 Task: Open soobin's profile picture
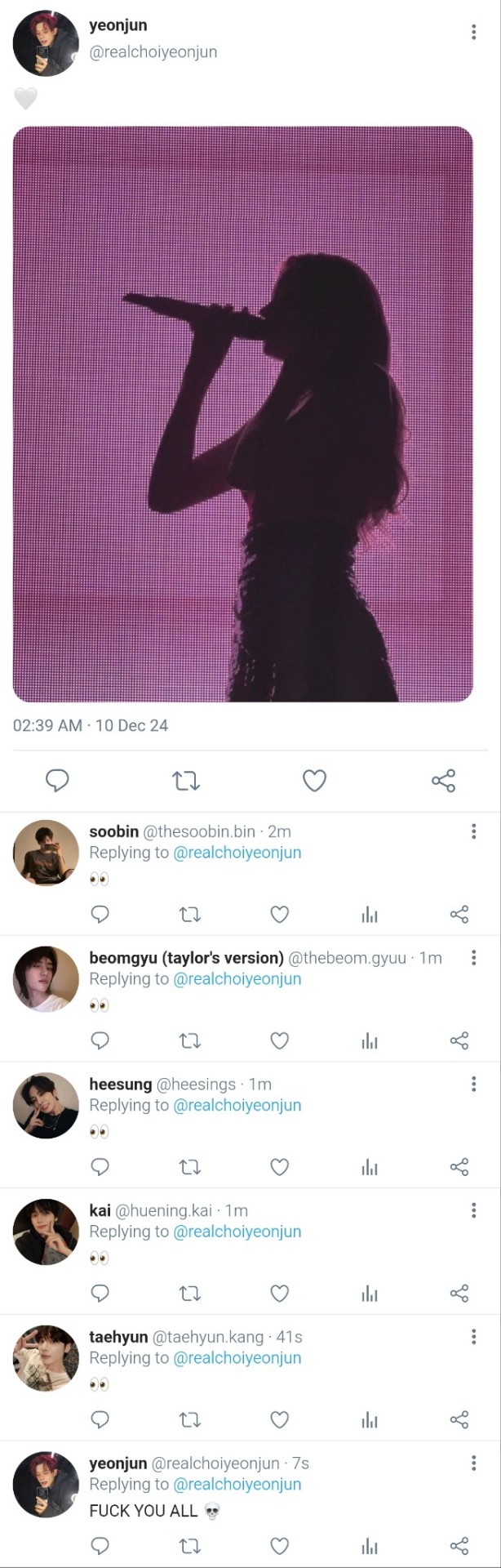[x=46, y=853]
